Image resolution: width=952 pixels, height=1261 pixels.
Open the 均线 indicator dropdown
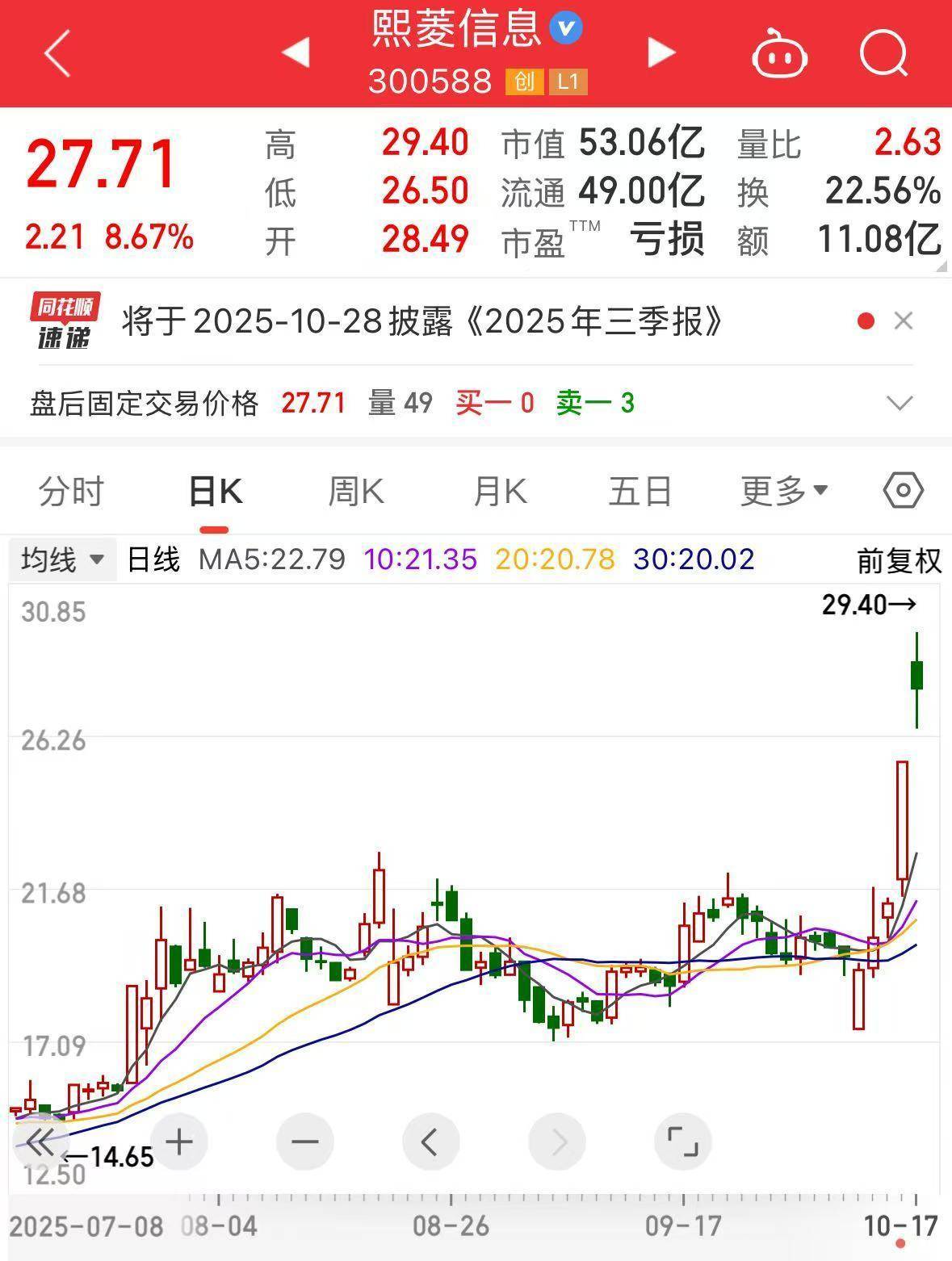pyautogui.click(x=63, y=559)
